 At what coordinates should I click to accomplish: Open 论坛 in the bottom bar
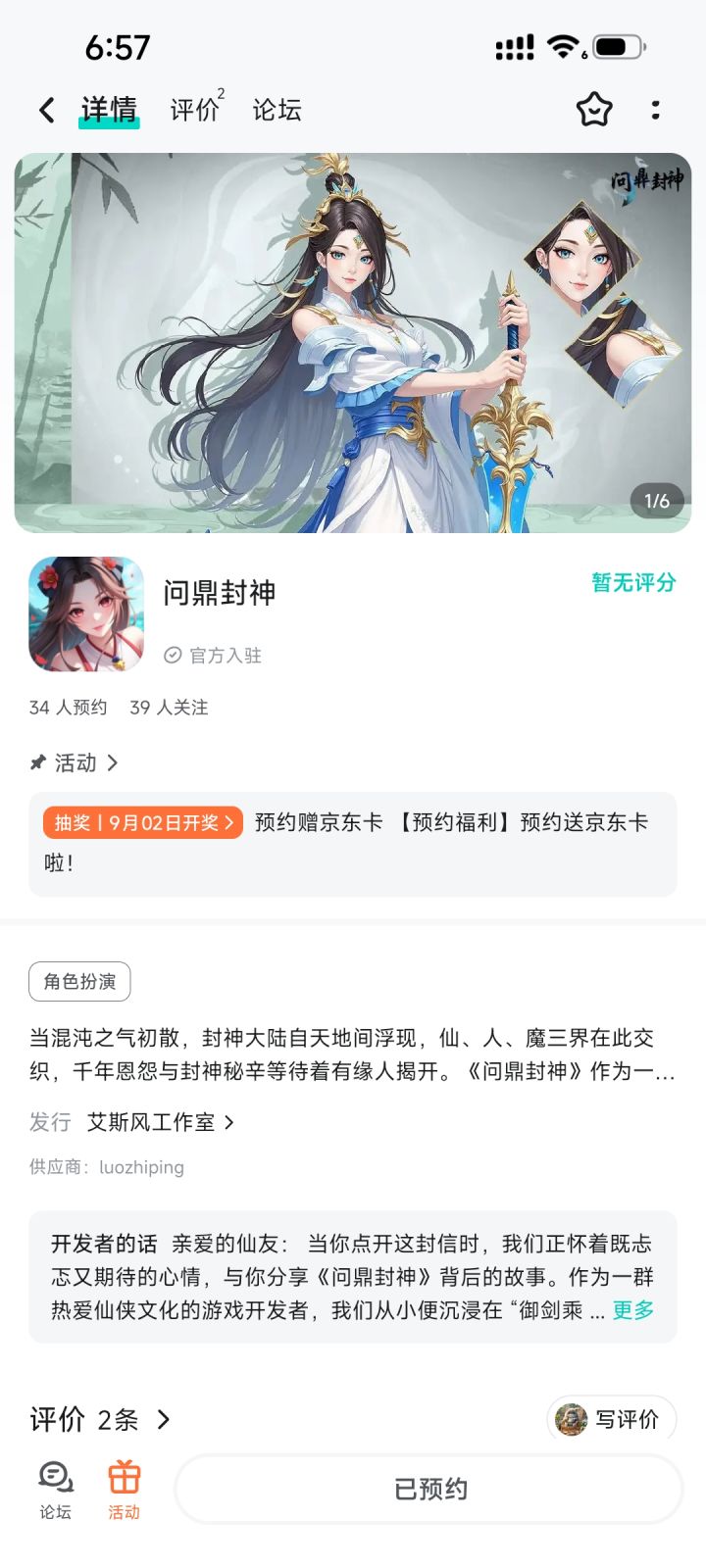[x=55, y=1490]
